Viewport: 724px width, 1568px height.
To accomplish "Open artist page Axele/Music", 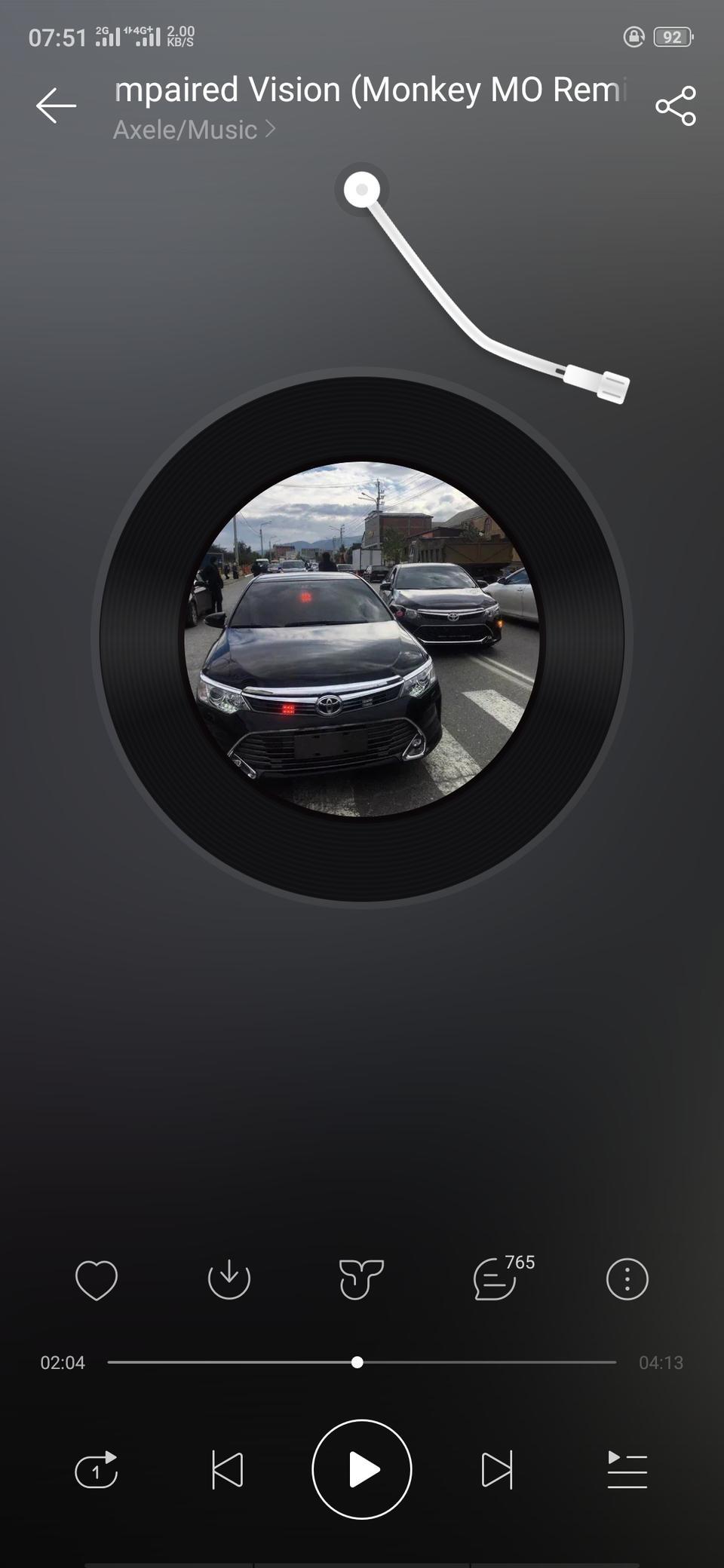I will [x=194, y=130].
